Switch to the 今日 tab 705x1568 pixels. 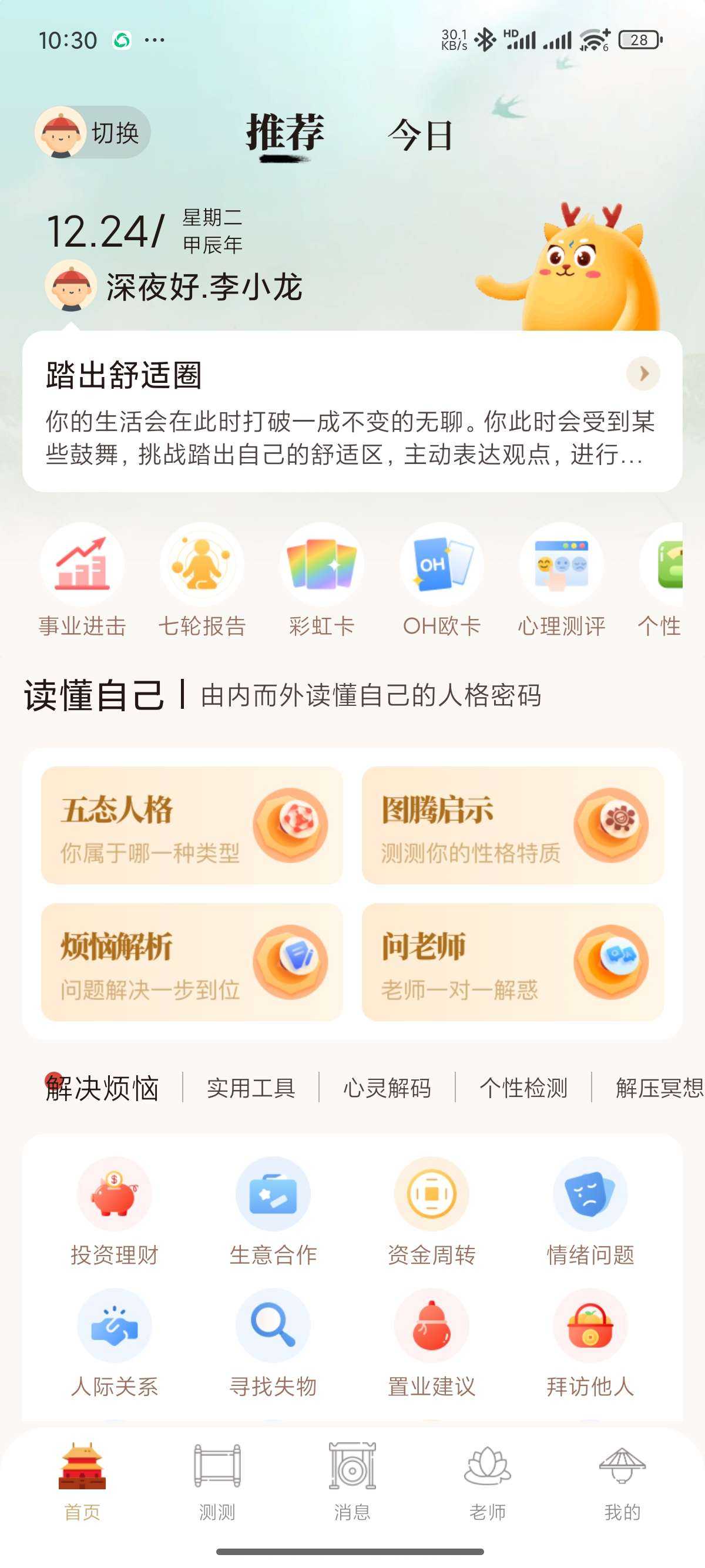420,134
